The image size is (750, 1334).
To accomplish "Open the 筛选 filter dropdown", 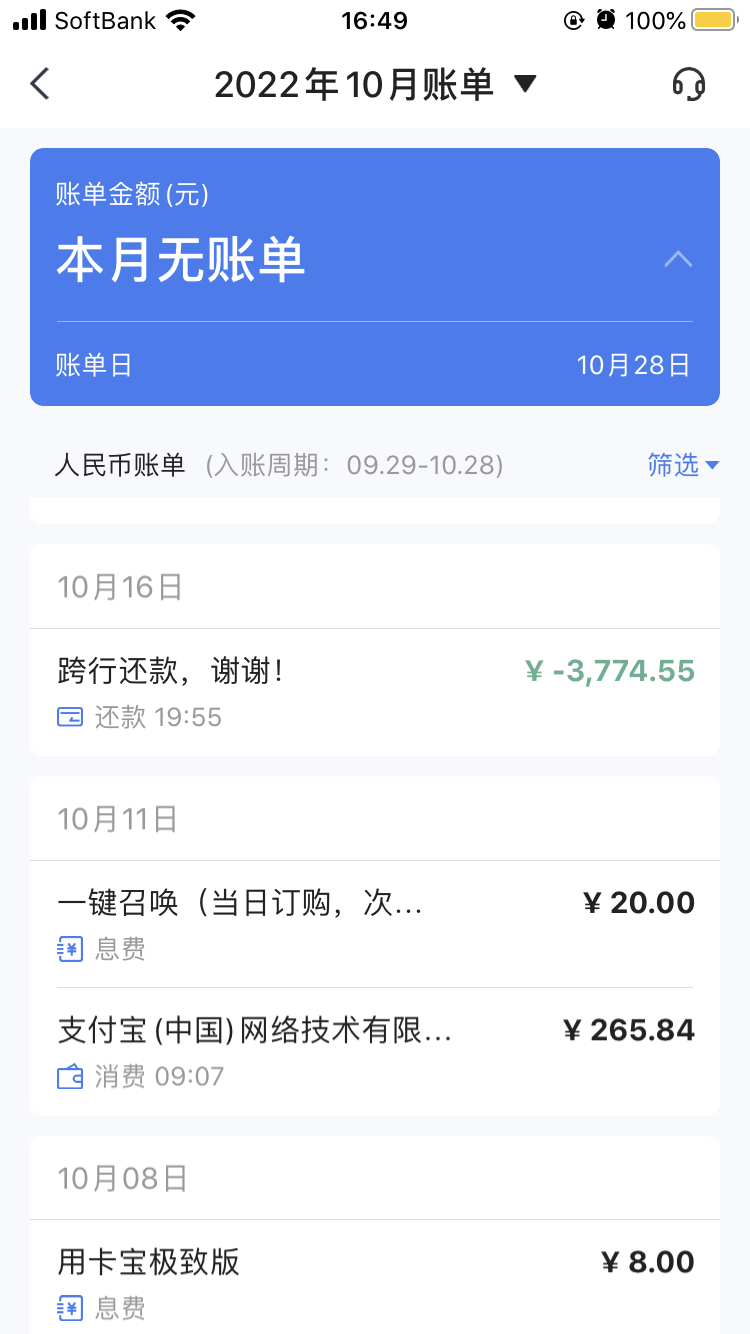I will coord(683,465).
